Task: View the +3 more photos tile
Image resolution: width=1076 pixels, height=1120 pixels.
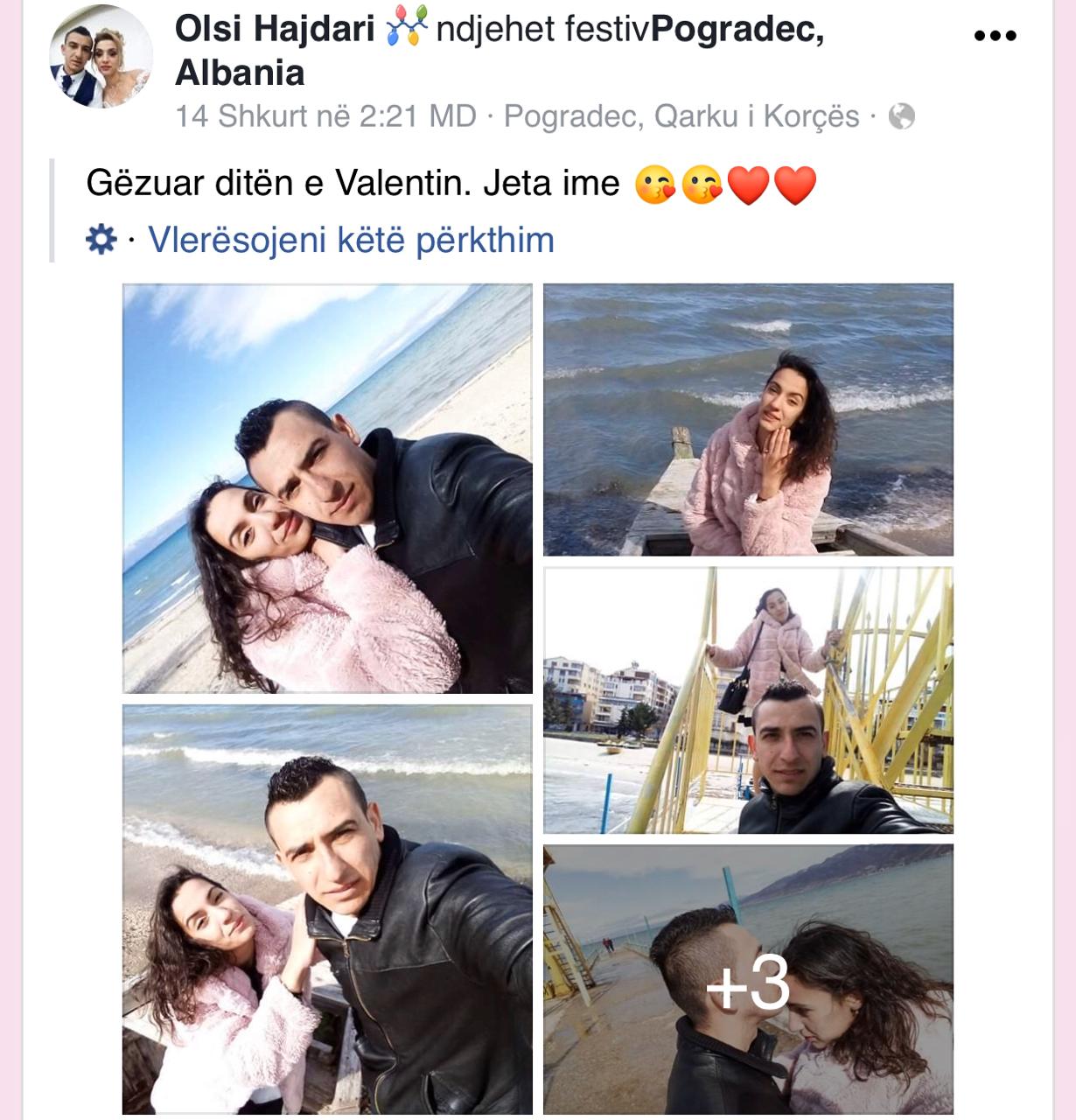Action: pos(748,979)
